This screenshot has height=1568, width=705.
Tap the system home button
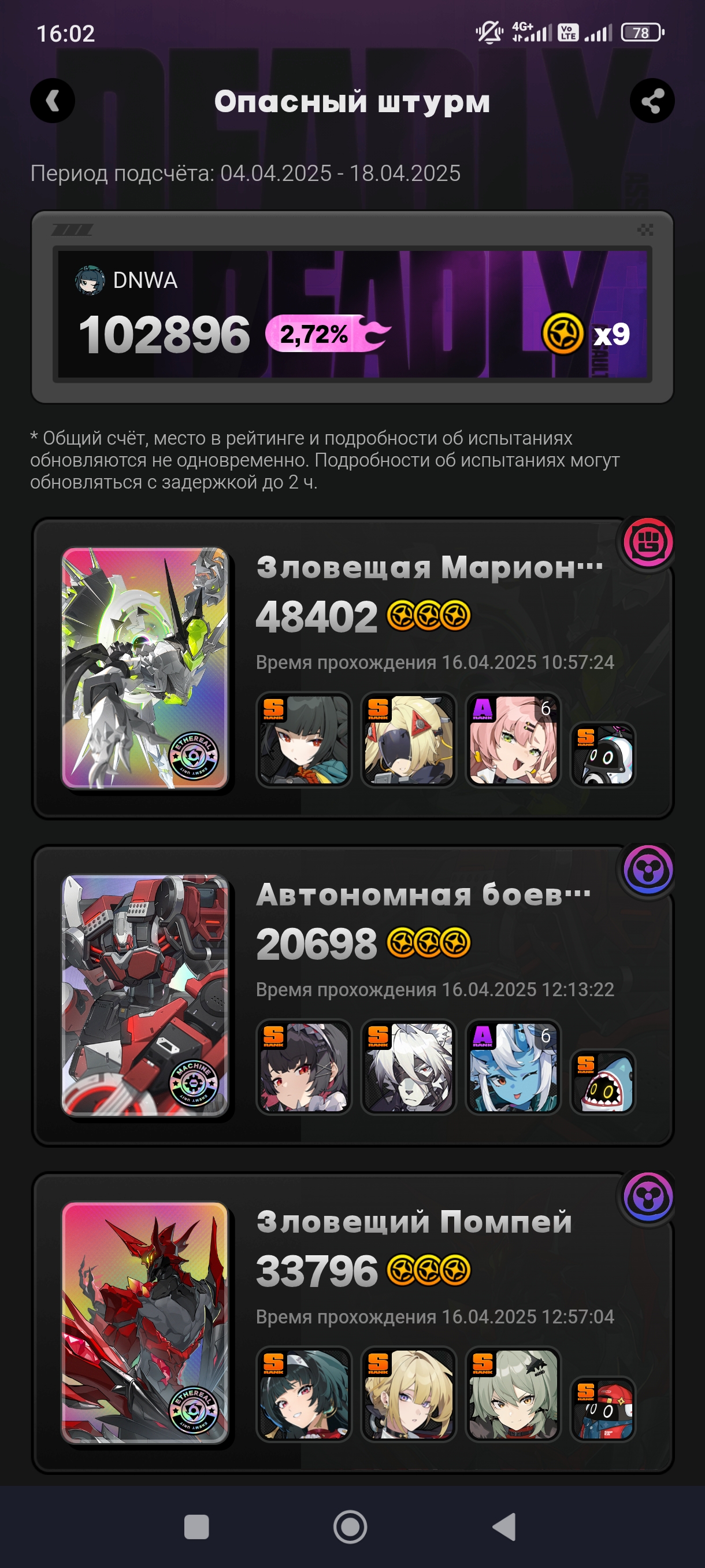pos(350,1526)
